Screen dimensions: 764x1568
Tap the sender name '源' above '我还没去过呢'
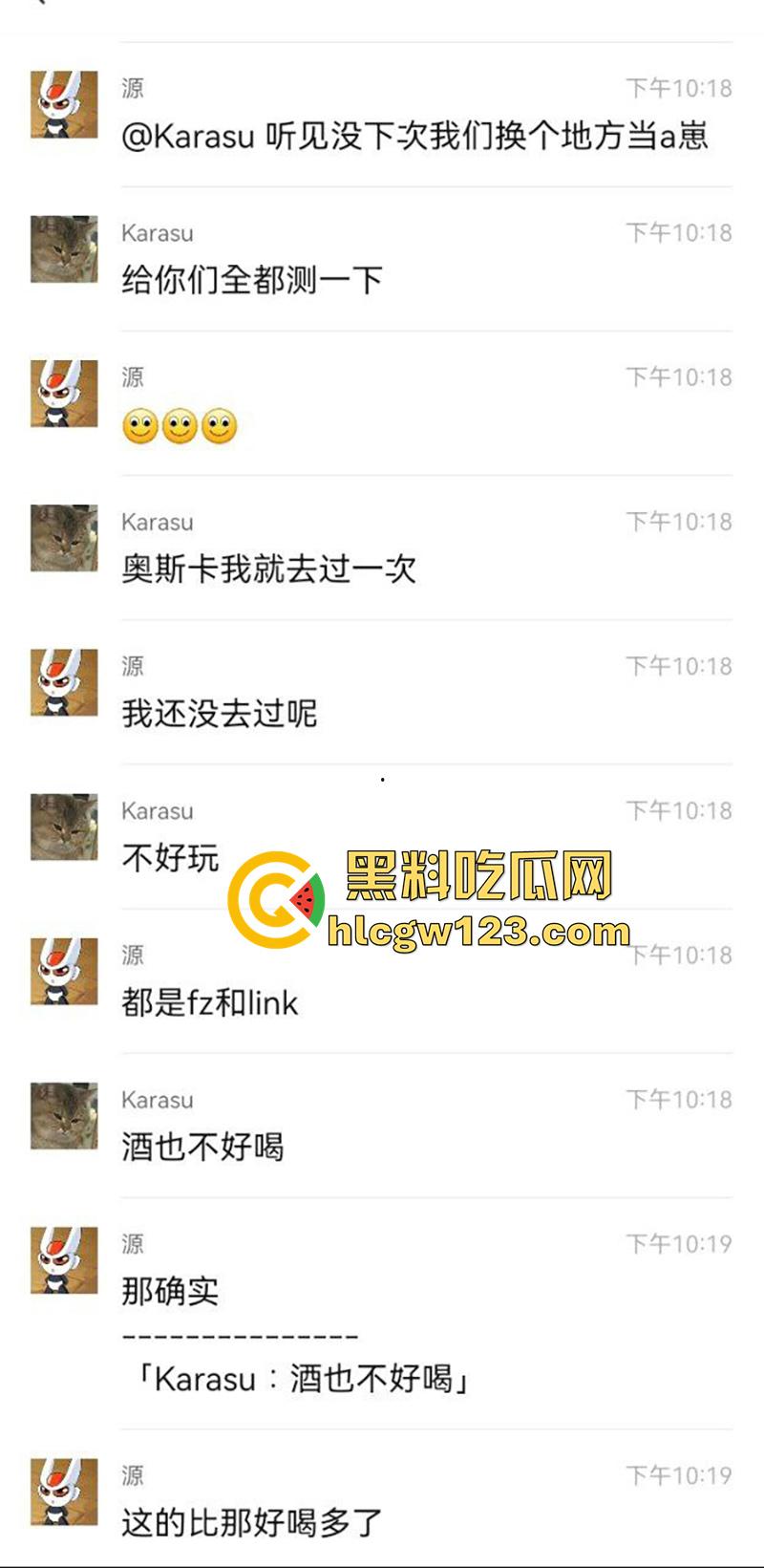click(134, 666)
